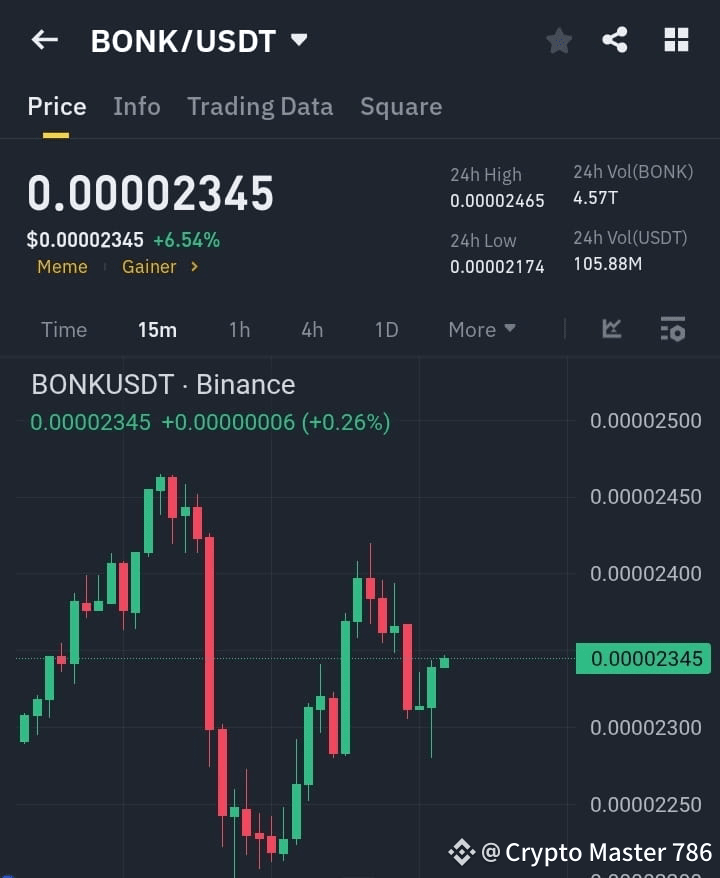Open the Trading Data tab
Image resolution: width=720 pixels, height=878 pixels.
point(260,106)
